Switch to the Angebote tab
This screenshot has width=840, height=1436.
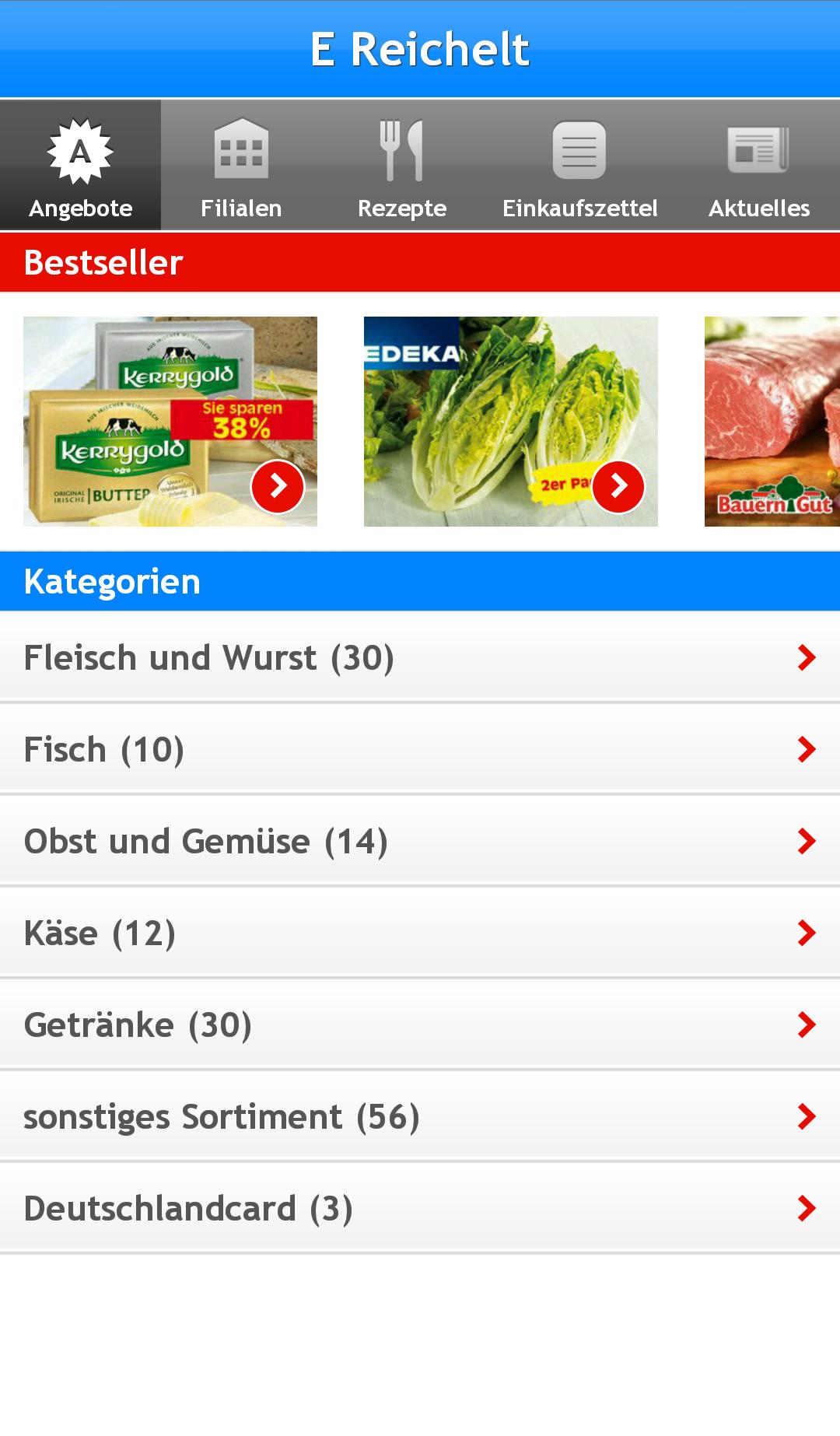[80, 208]
